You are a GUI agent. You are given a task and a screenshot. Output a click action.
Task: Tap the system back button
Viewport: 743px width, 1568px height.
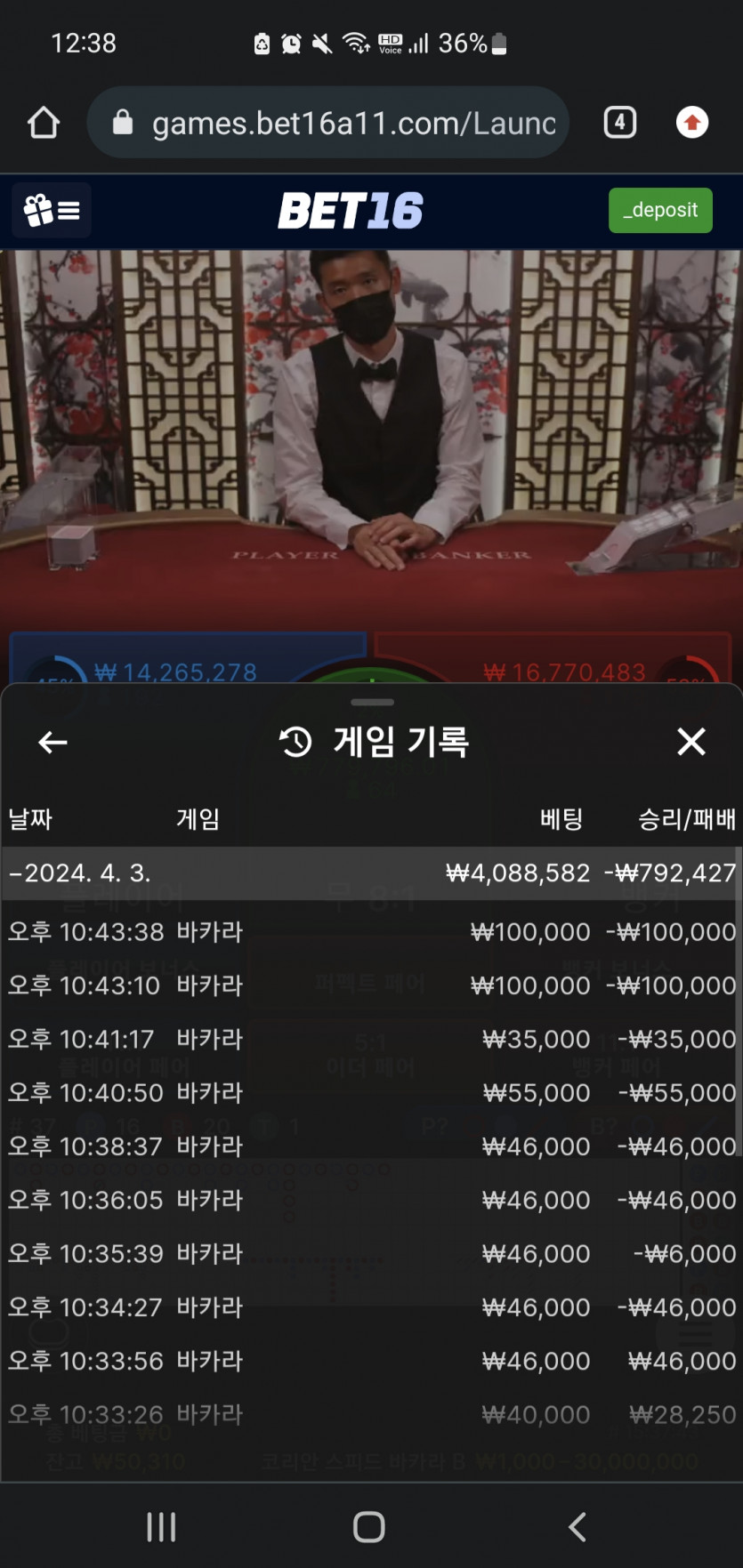point(577,1526)
